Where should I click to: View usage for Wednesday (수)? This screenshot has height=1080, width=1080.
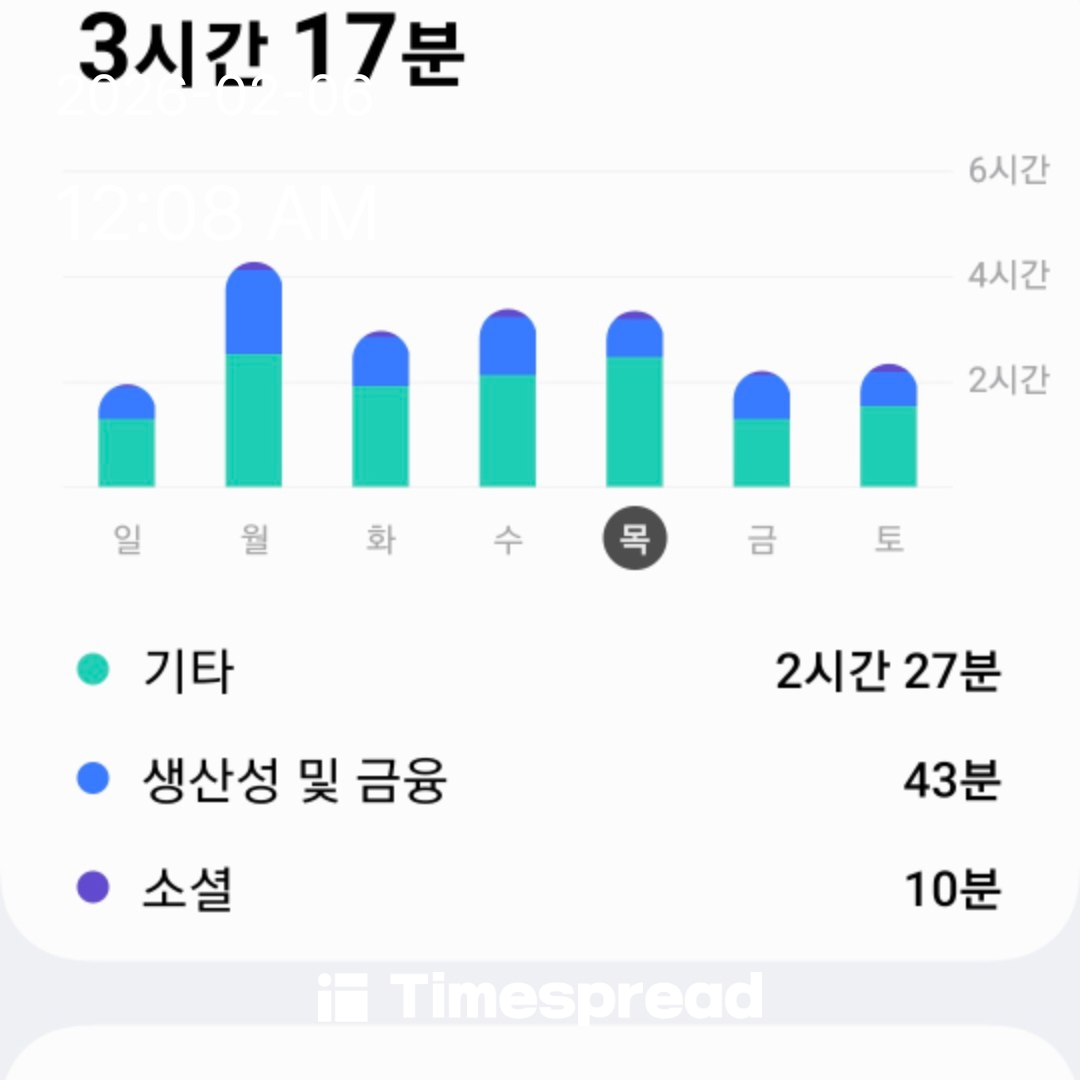[x=508, y=540]
